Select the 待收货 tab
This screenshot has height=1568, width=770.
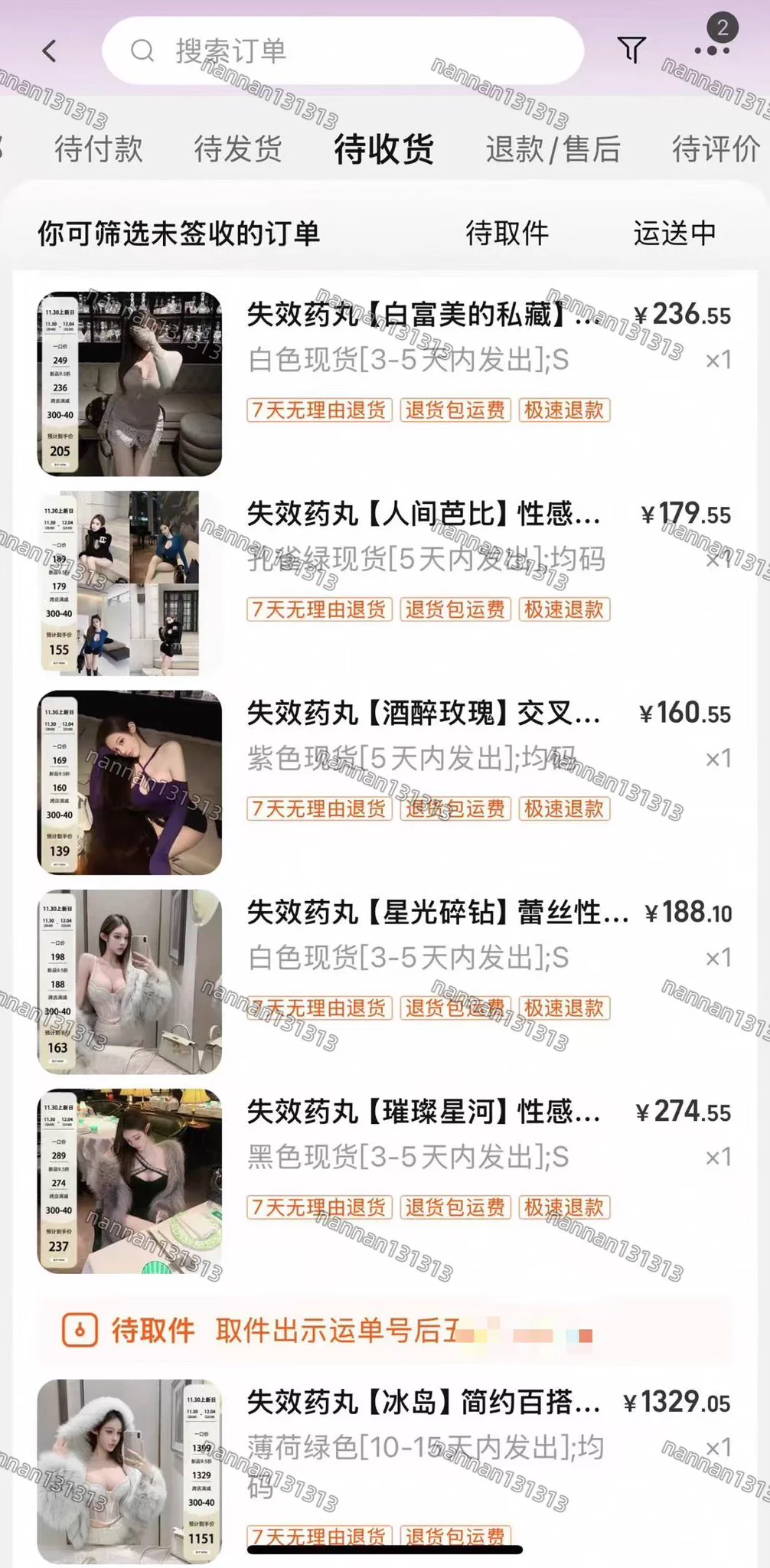point(384,149)
